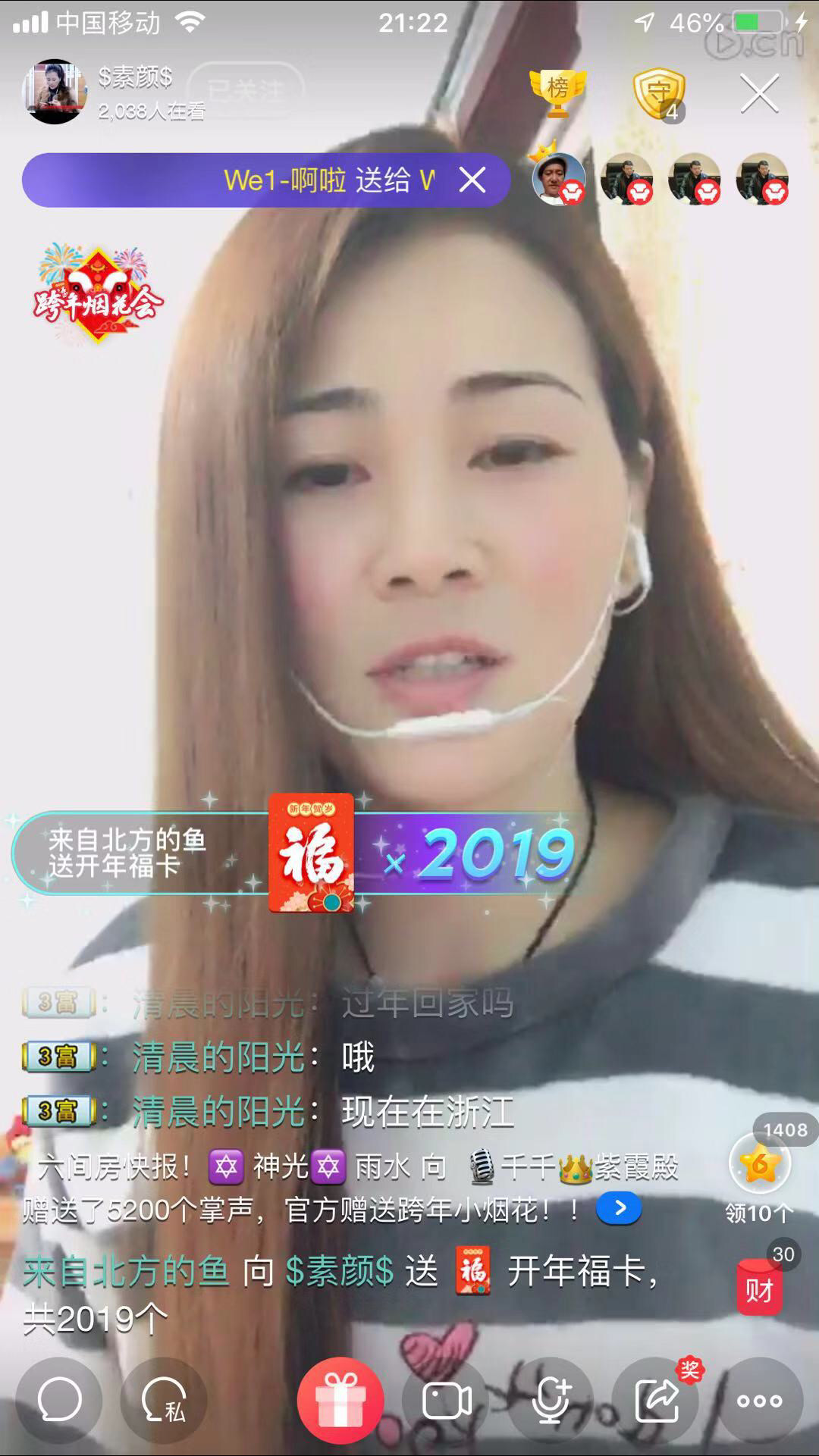Screen dimensions: 819x1456
Task: Open the 守 guardian shield badge
Action: pos(659,93)
